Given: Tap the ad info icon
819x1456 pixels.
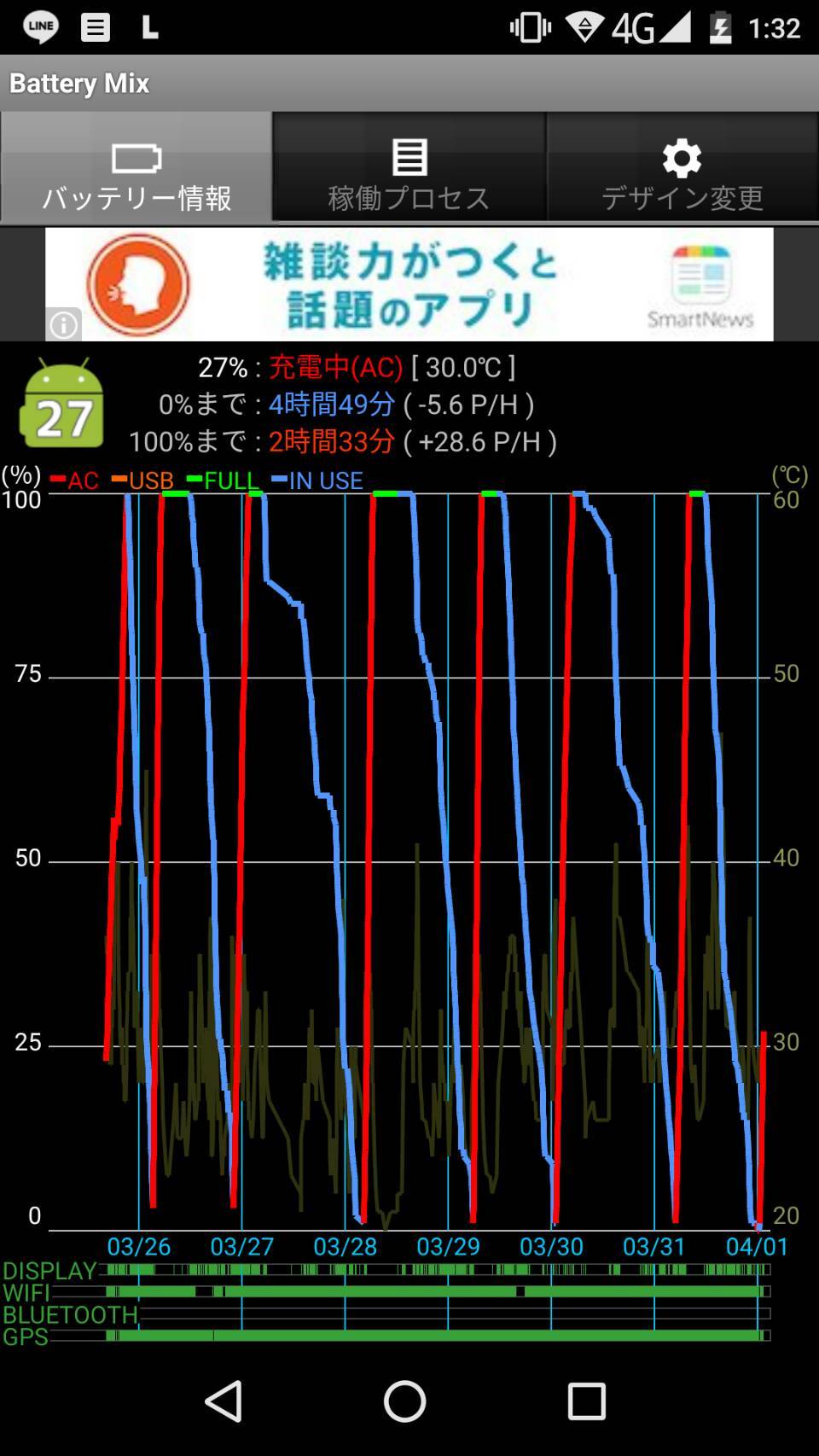Looking at the screenshot, I should [x=64, y=324].
